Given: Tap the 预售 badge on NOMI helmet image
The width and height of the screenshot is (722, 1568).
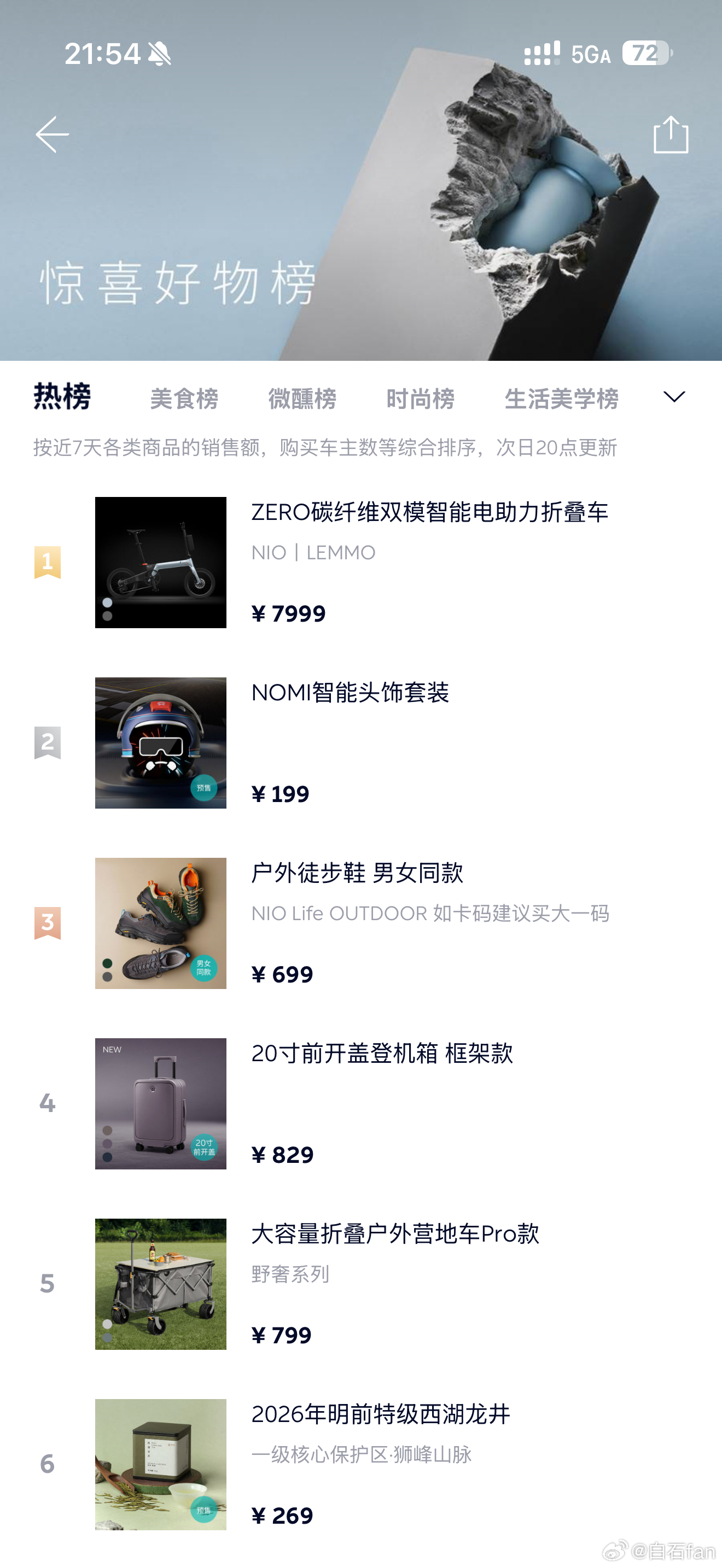Looking at the screenshot, I should click(205, 788).
